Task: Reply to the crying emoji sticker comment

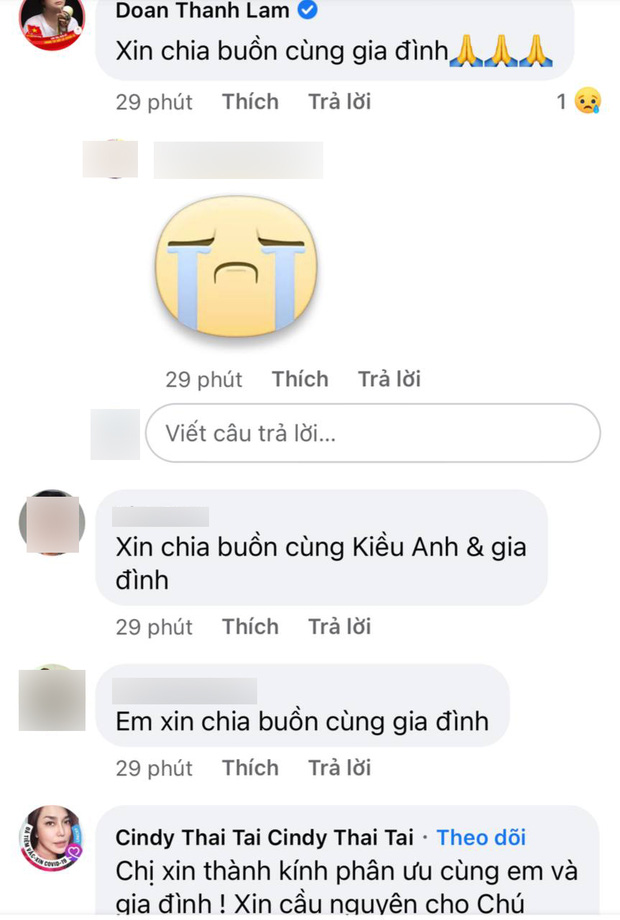Action: [389, 379]
